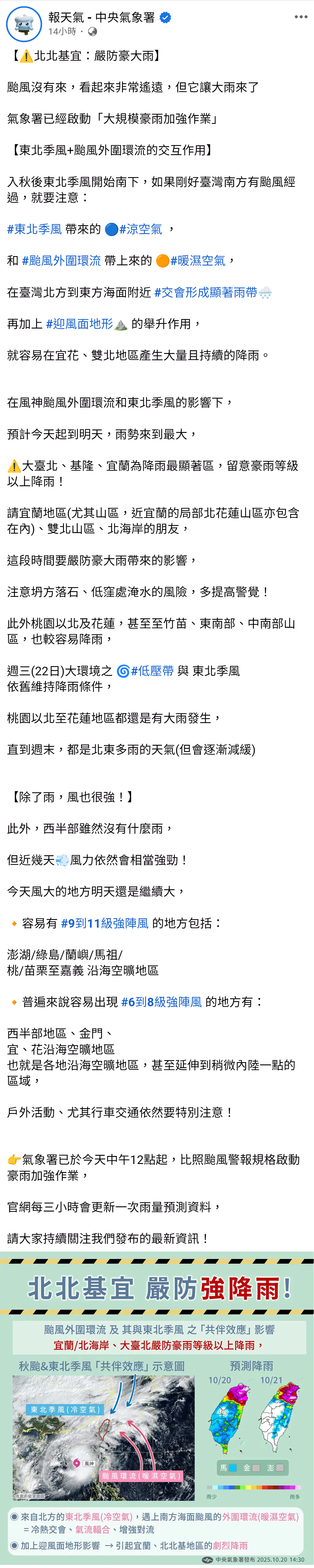Image resolution: width=314 pixels, height=1568 pixels.
Task: Tap the #迎風面地形 hashtag
Action: (79, 324)
